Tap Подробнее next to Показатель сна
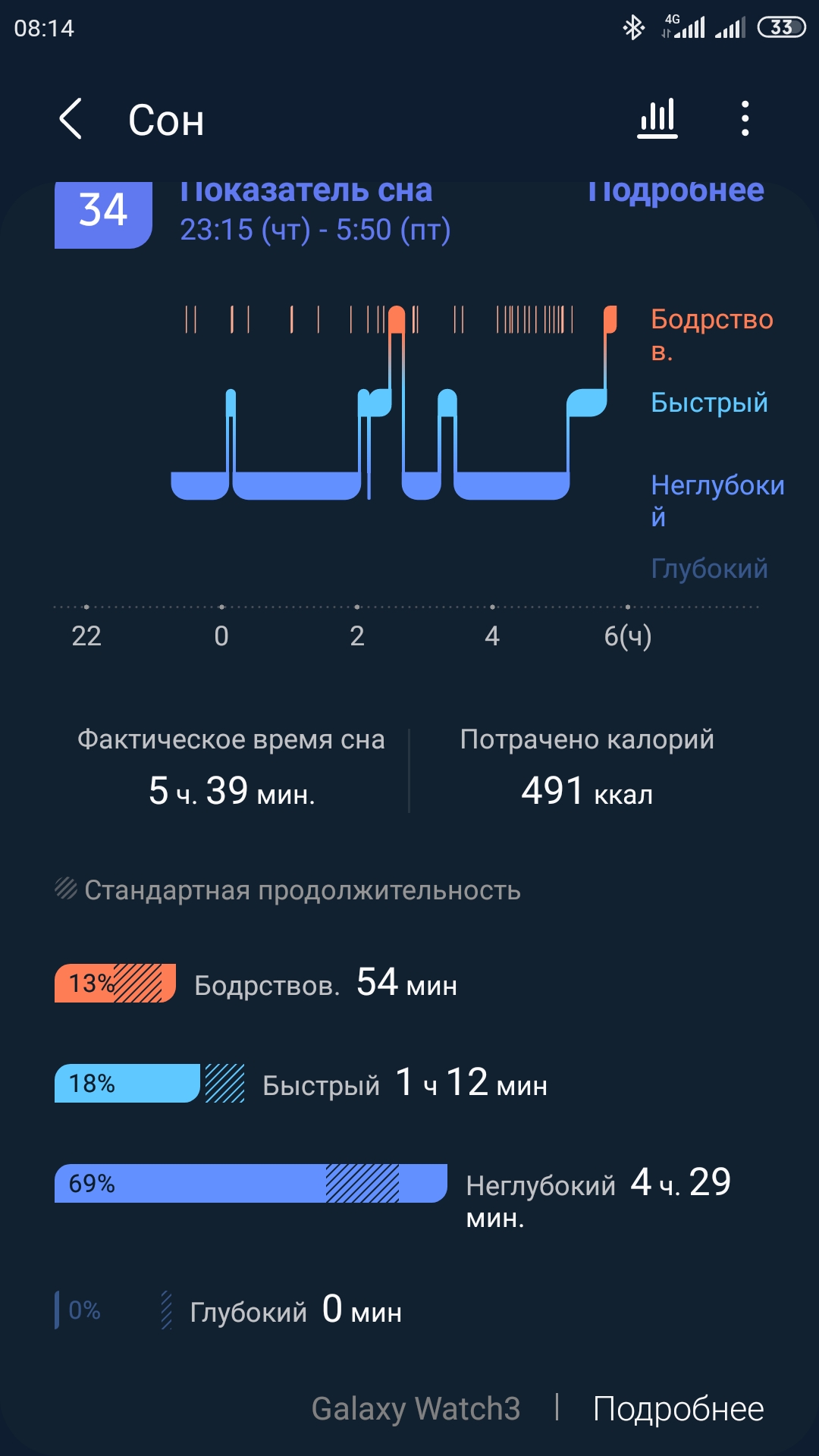This screenshot has height=1456, width=819. click(676, 193)
